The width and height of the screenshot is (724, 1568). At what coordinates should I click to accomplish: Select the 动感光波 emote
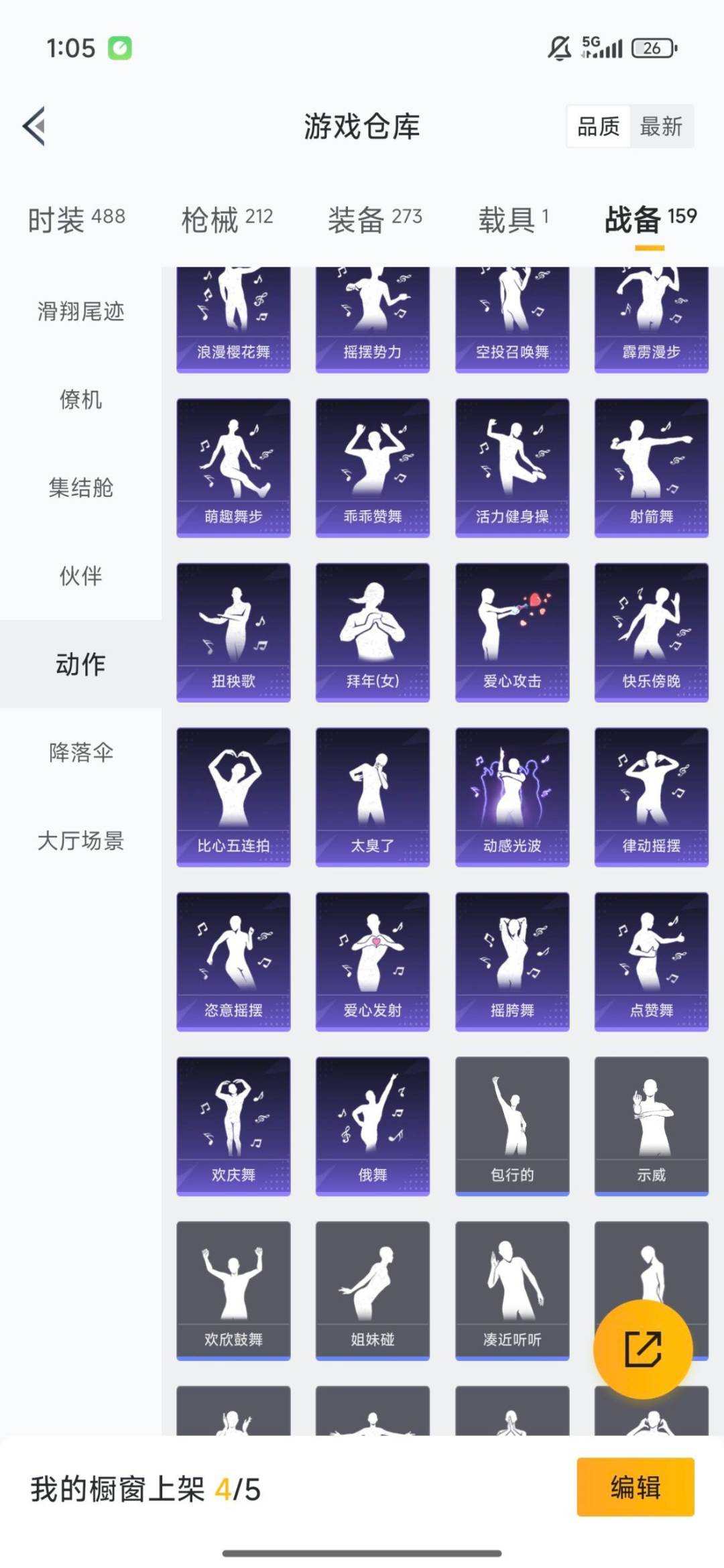tap(511, 794)
